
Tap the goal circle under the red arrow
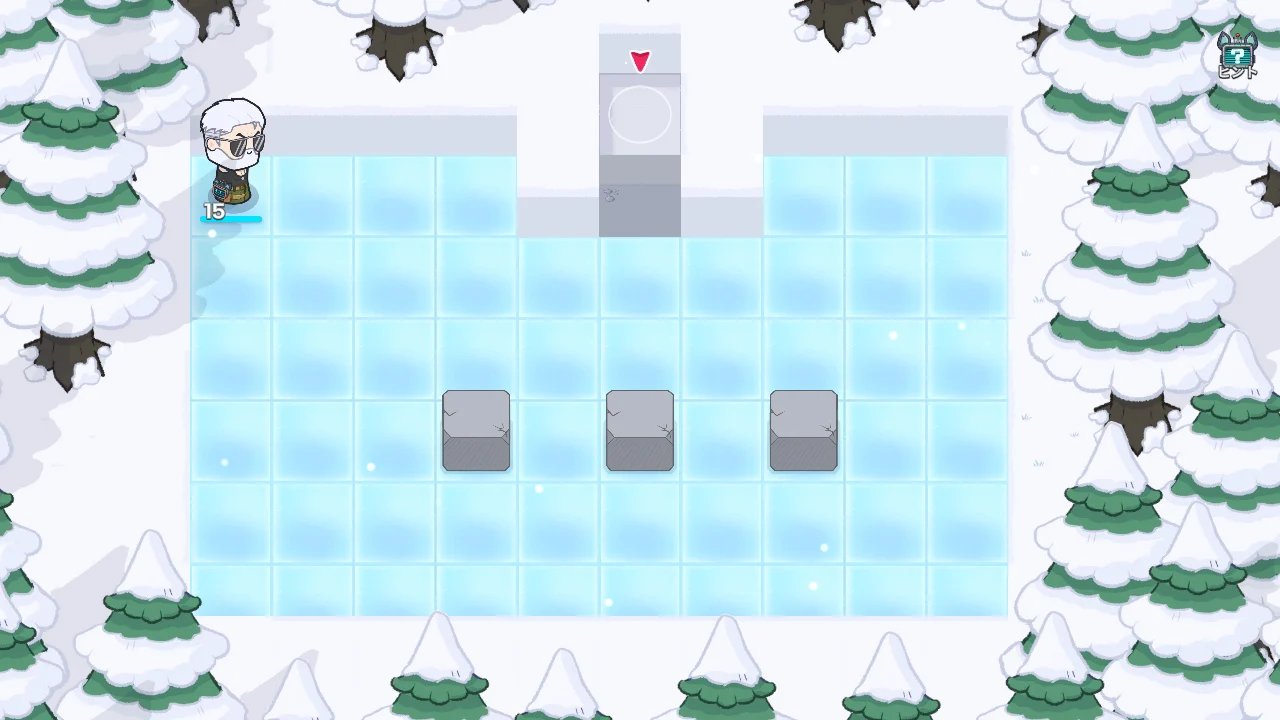click(640, 115)
